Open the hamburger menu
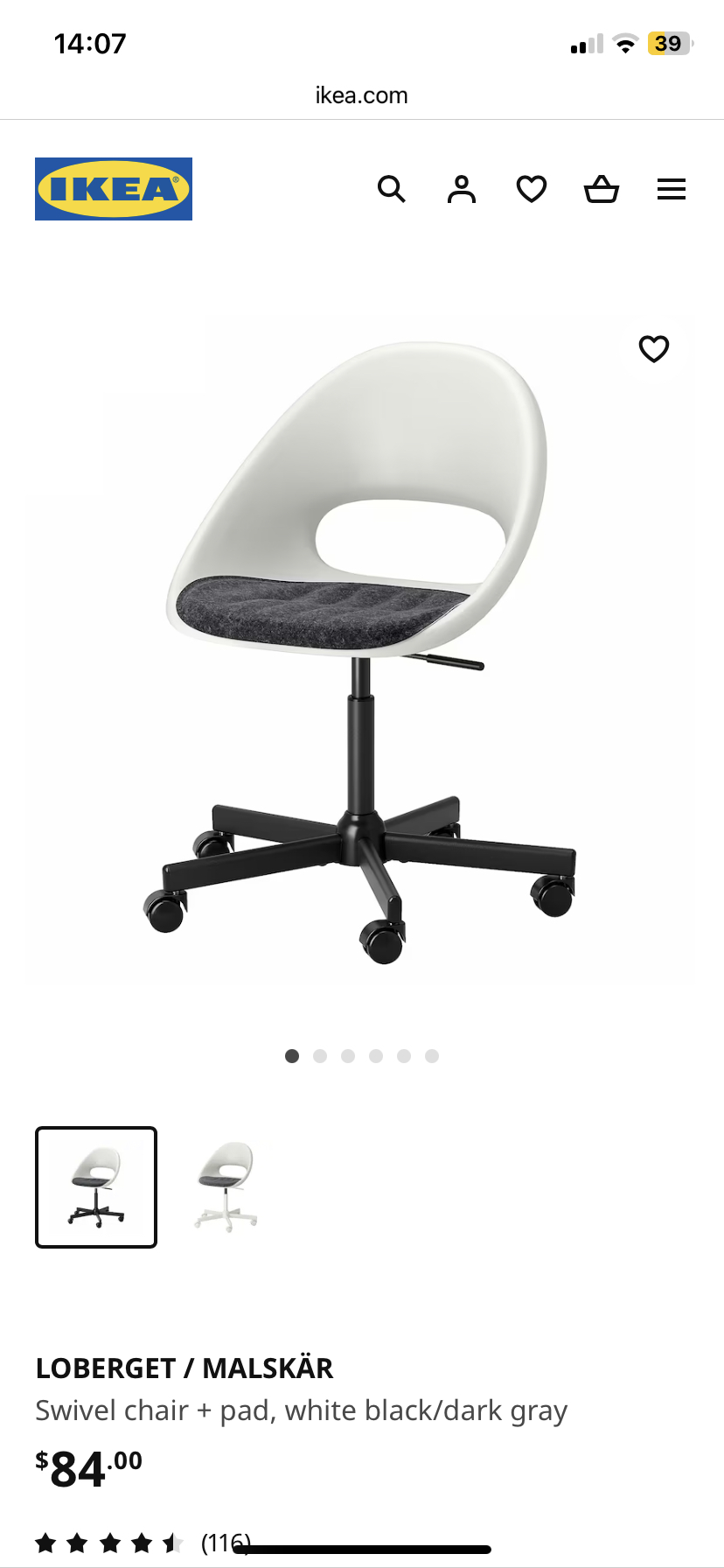This screenshot has height=1568, width=724. click(672, 189)
